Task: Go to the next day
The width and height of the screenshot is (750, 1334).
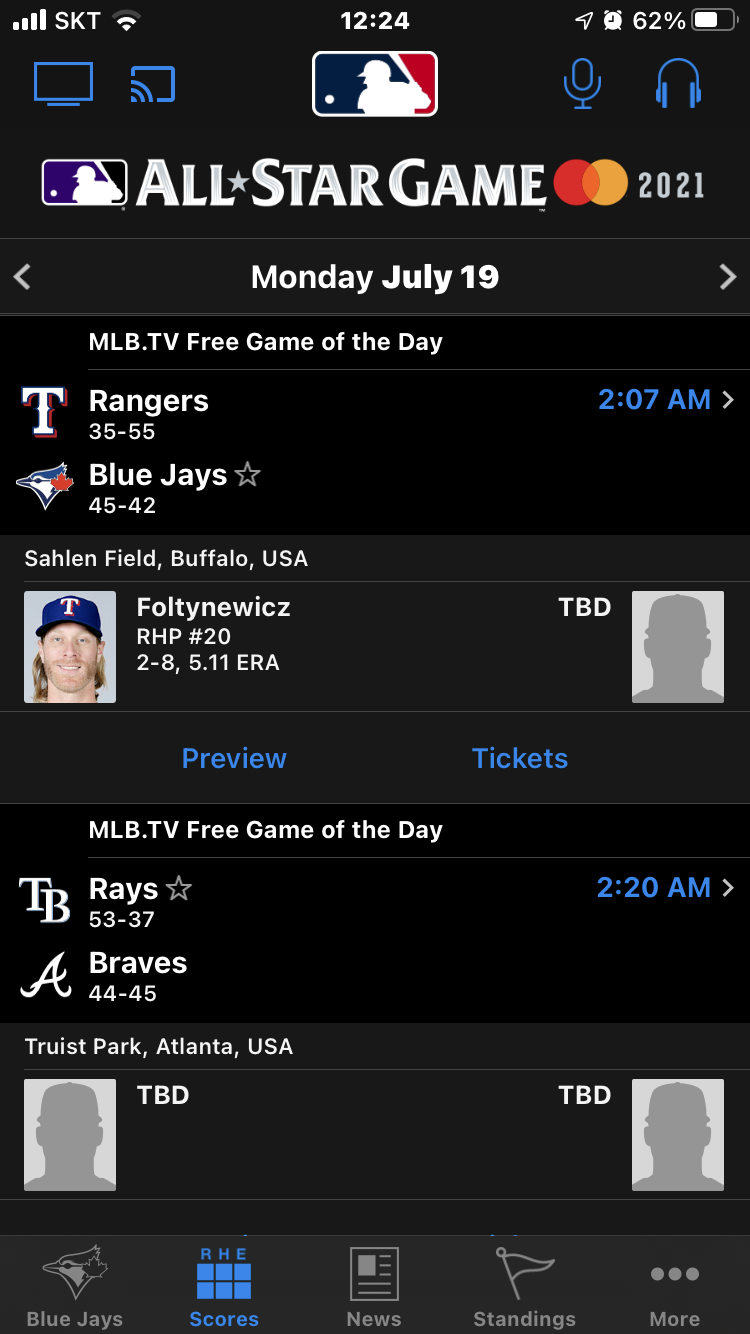Action: (728, 277)
